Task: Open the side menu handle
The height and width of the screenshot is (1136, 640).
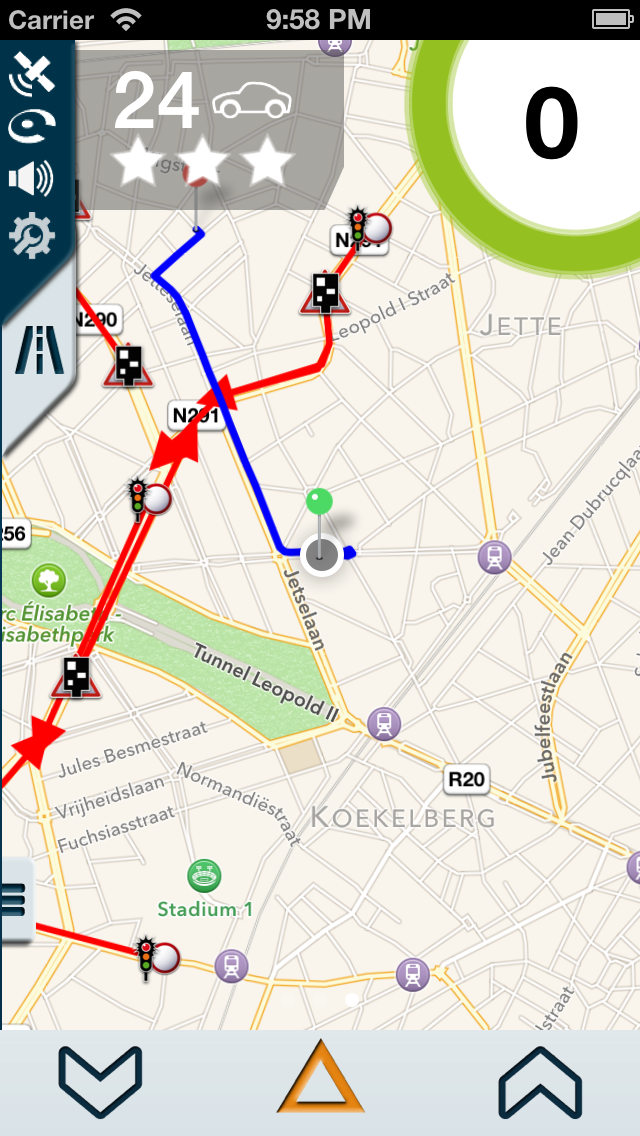Action: coord(15,899)
